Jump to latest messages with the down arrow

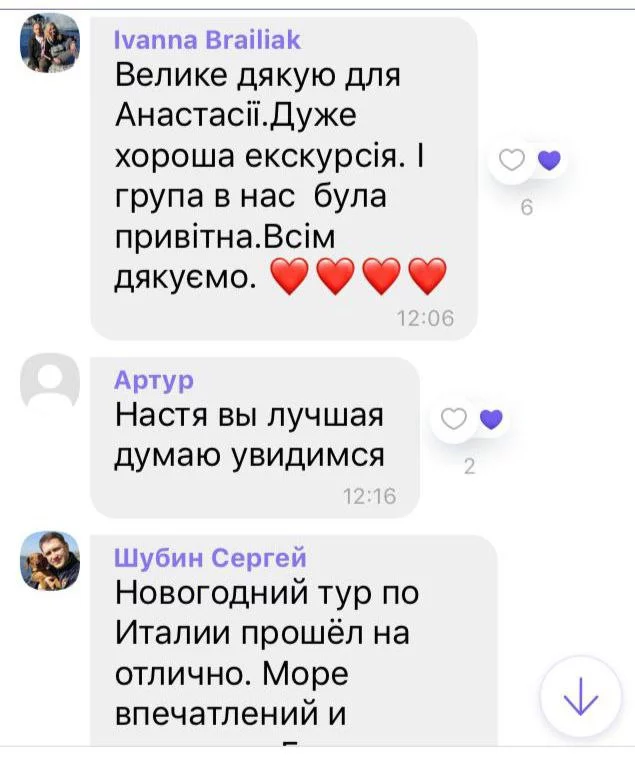coord(580,699)
